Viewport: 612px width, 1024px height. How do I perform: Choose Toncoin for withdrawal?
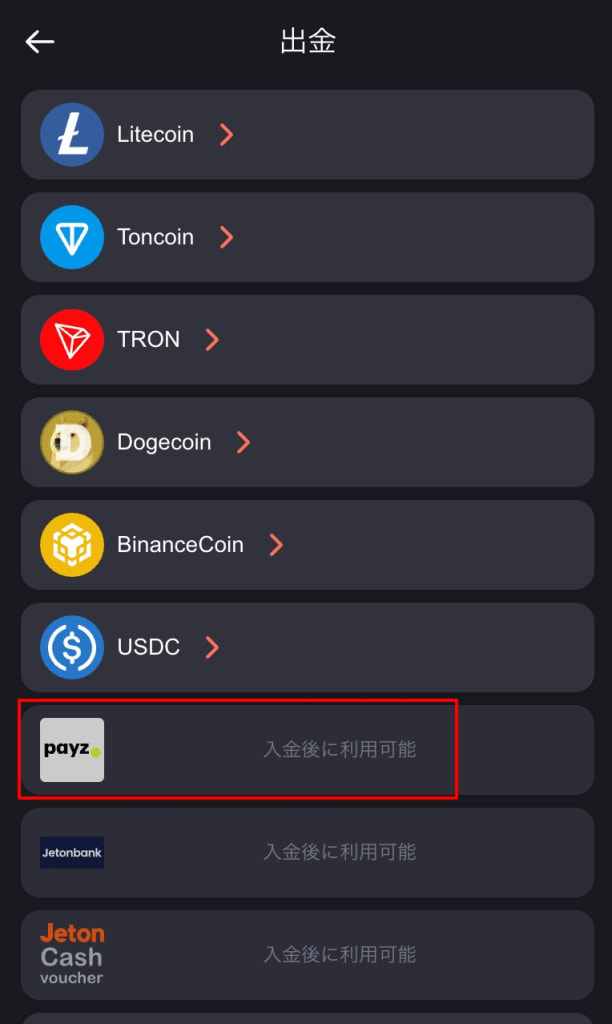pos(307,237)
